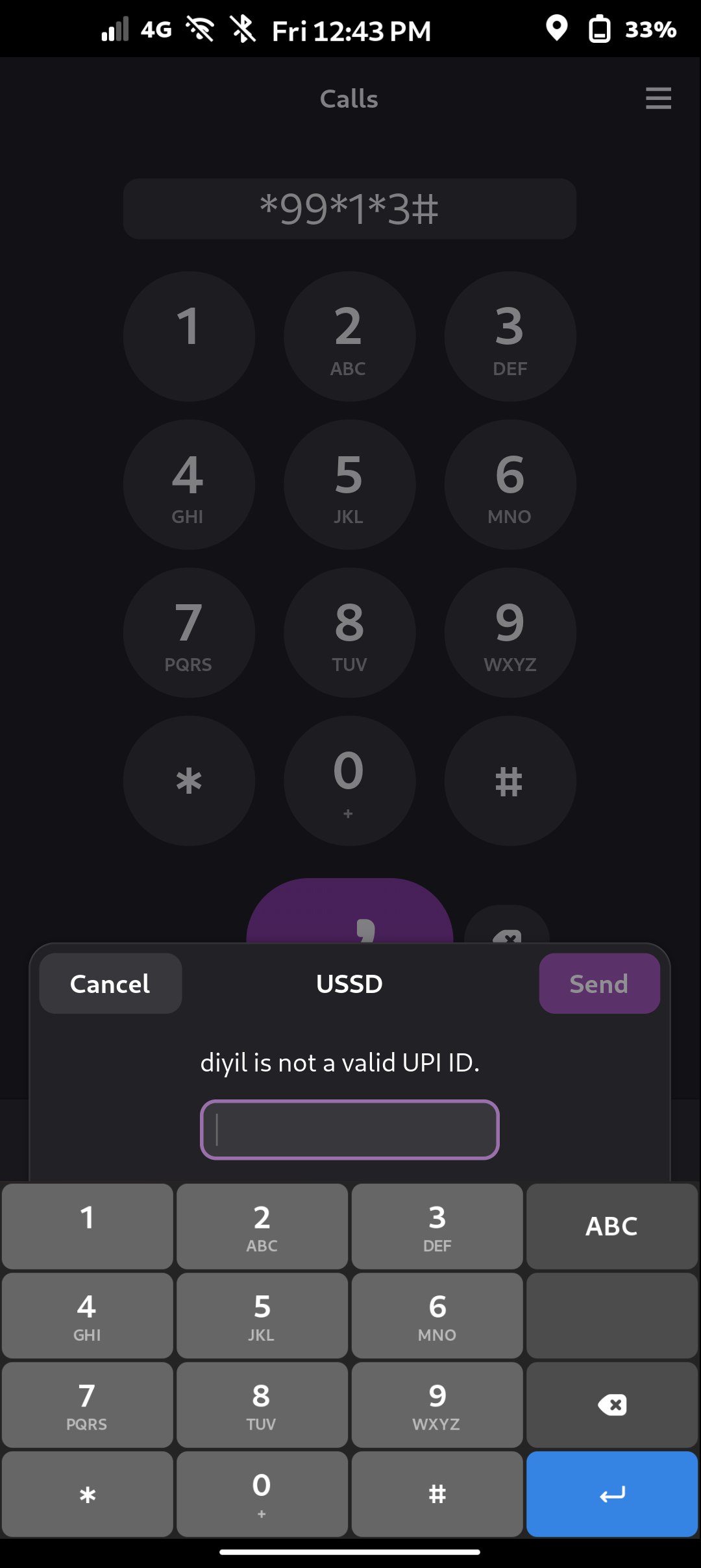
Task: Type digit 5 on the keyboard
Action: 262,1316
